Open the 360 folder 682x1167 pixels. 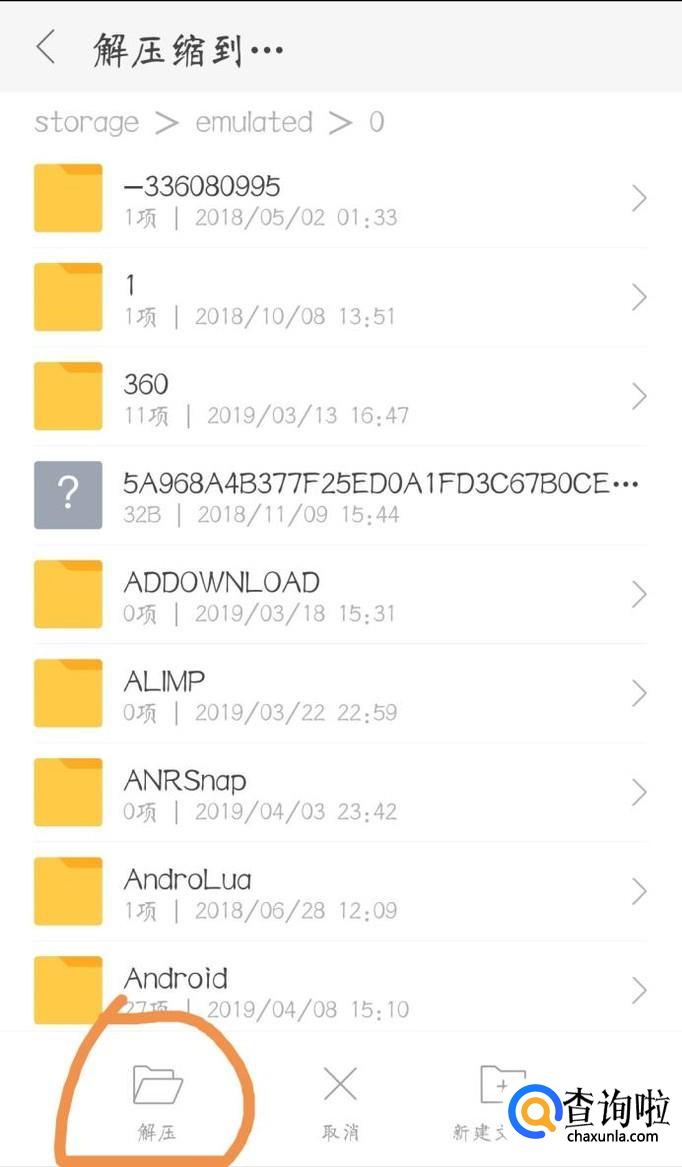click(x=341, y=397)
